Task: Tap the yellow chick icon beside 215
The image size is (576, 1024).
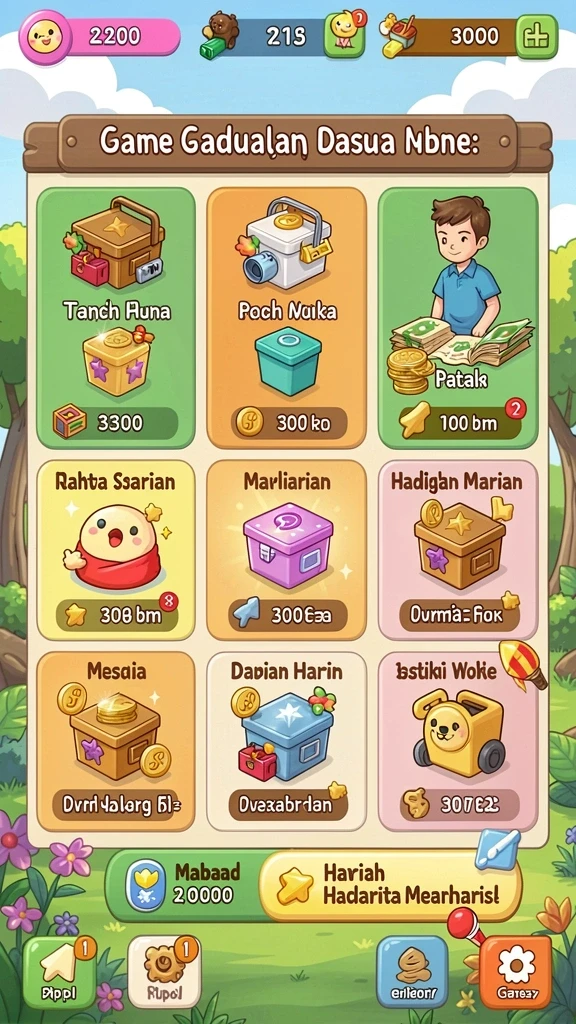Action: pos(344,34)
